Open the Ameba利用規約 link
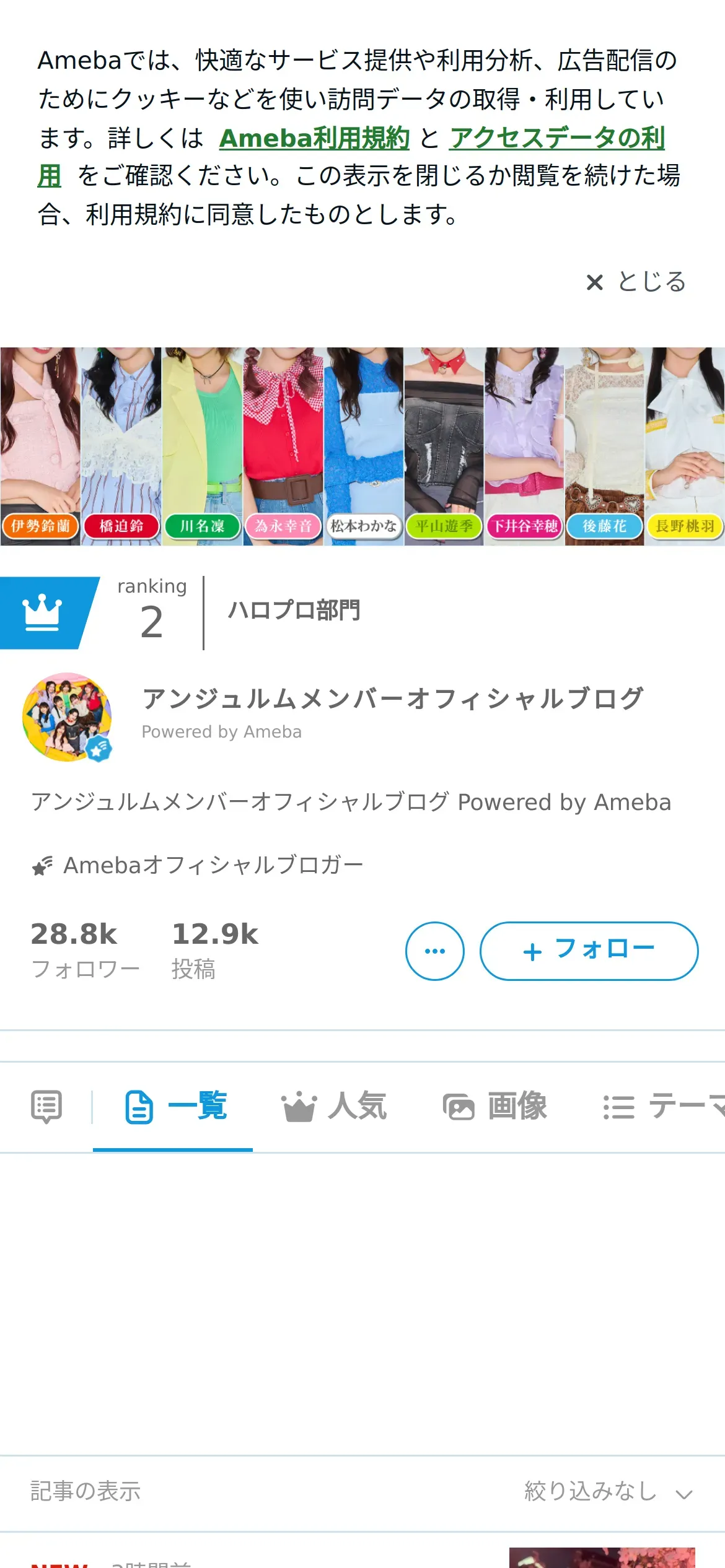This screenshot has width=725, height=1568. click(x=314, y=137)
